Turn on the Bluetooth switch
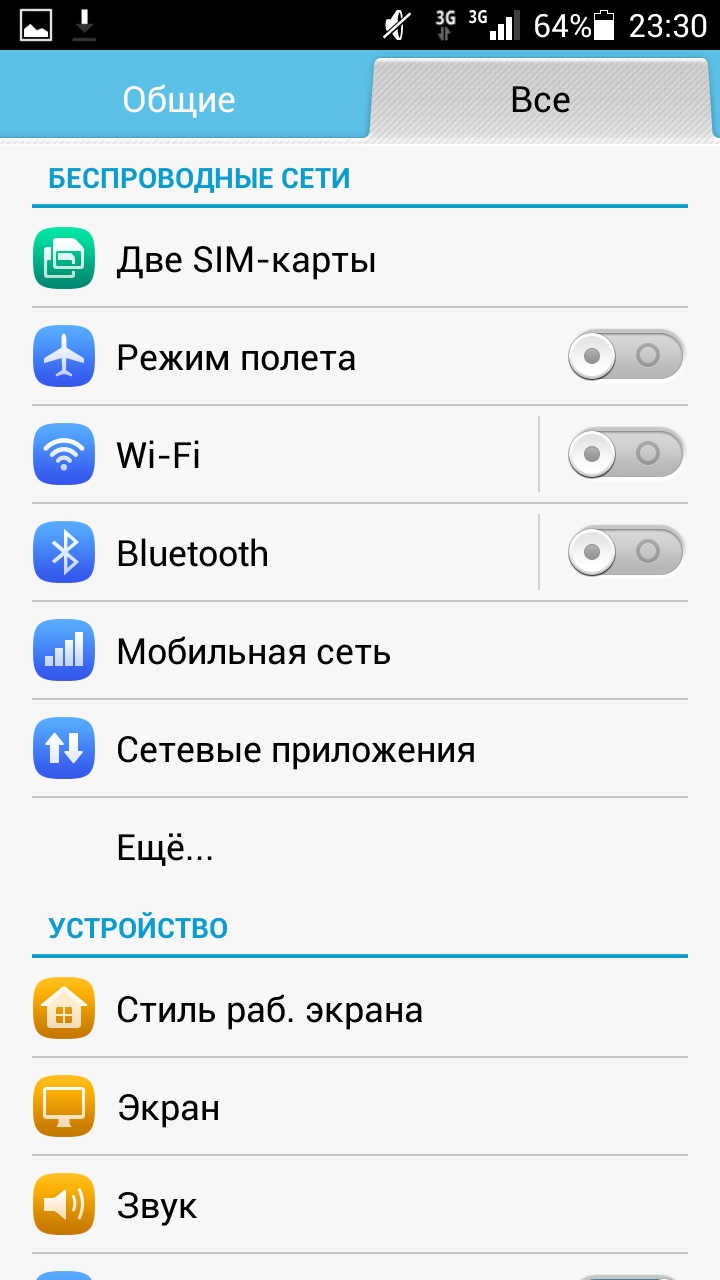Screen dimensions: 720x1280 click(x=626, y=552)
